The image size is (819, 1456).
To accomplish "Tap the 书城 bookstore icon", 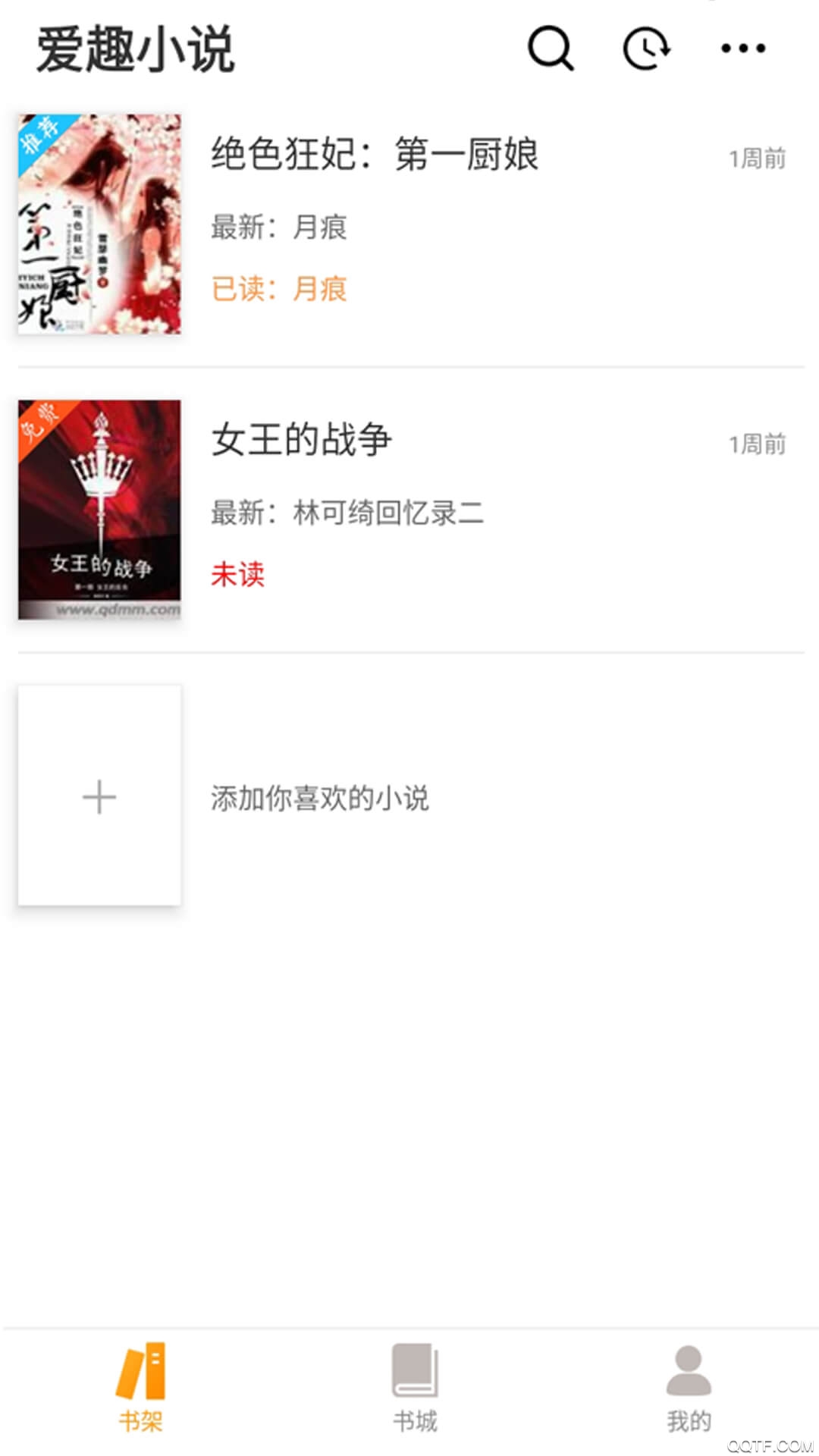I will point(413,1369).
